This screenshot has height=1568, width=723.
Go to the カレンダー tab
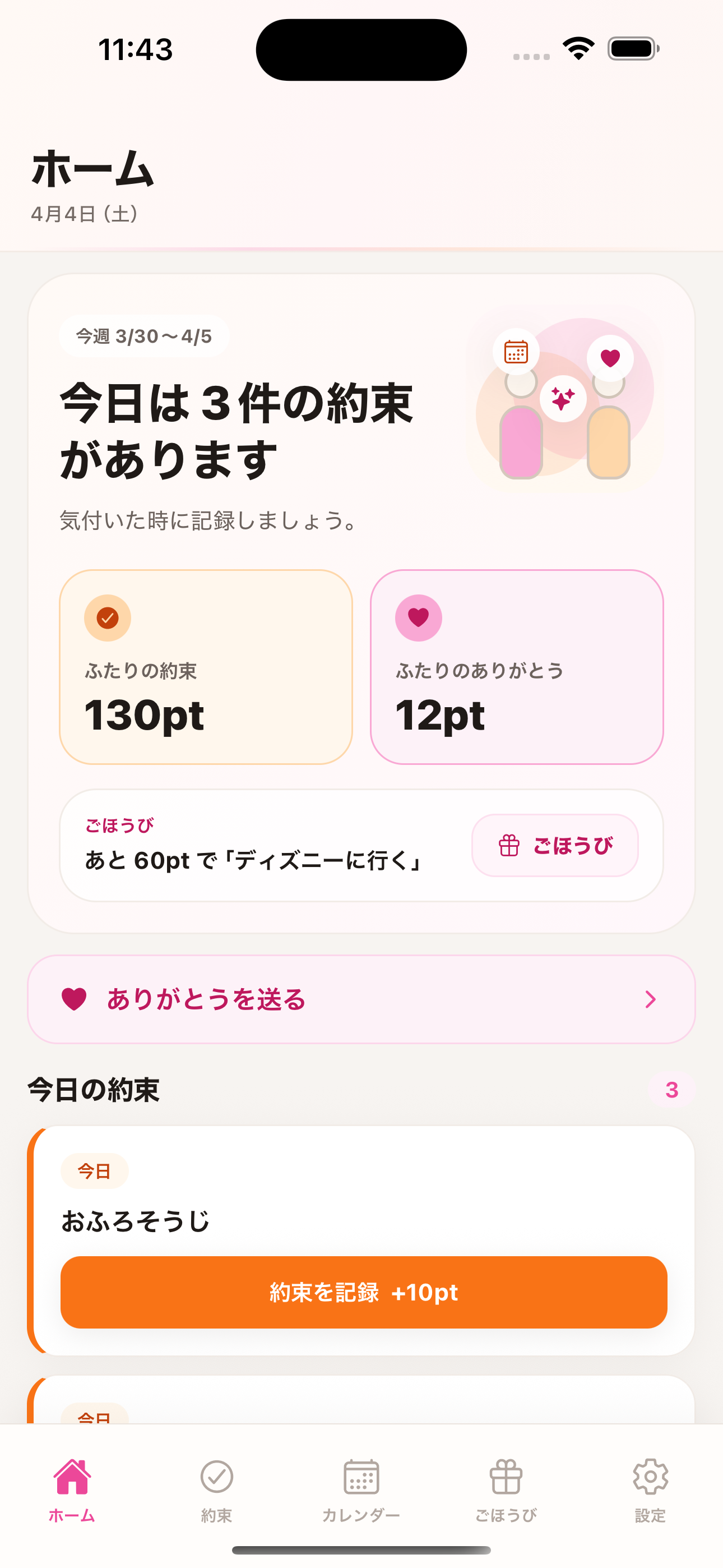click(361, 1488)
